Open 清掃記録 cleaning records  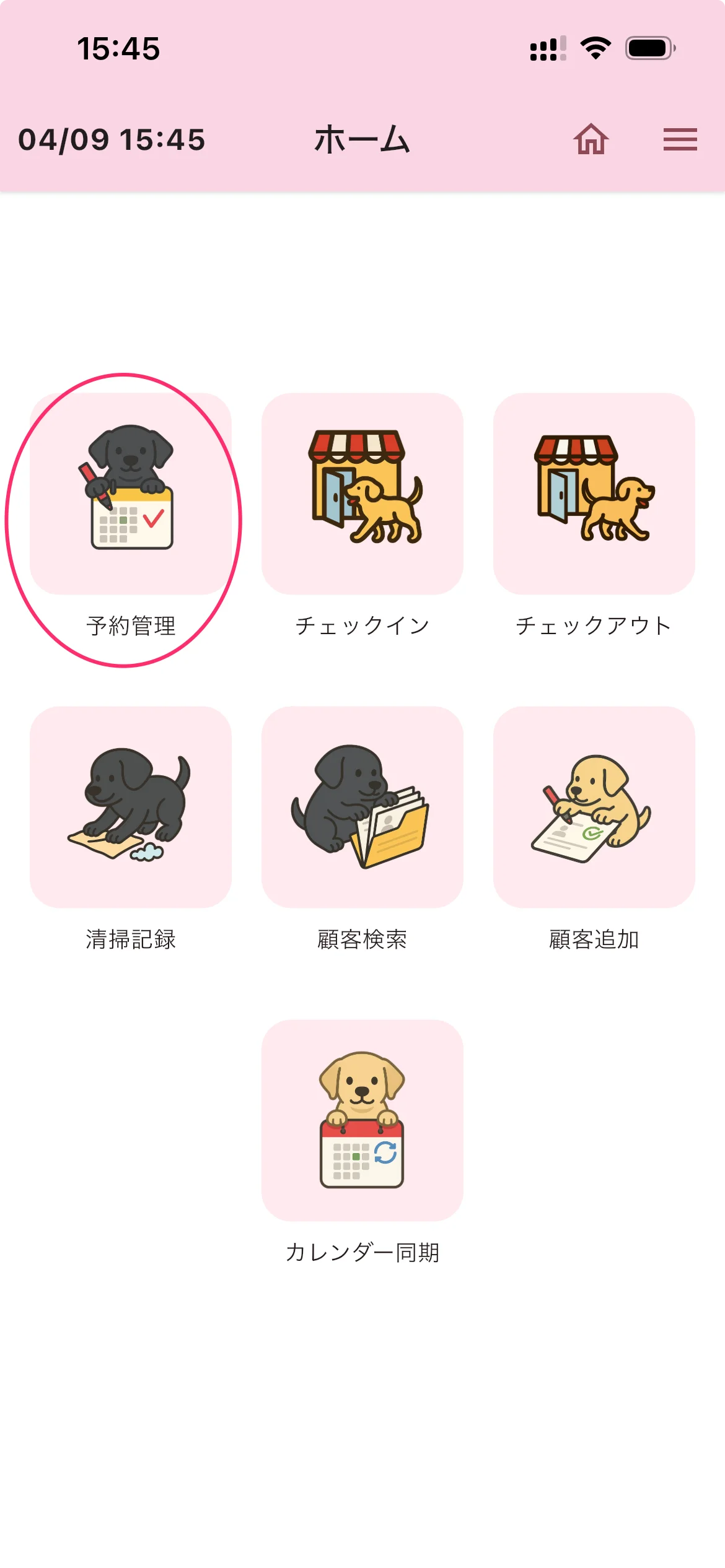(x=131, y=807)
